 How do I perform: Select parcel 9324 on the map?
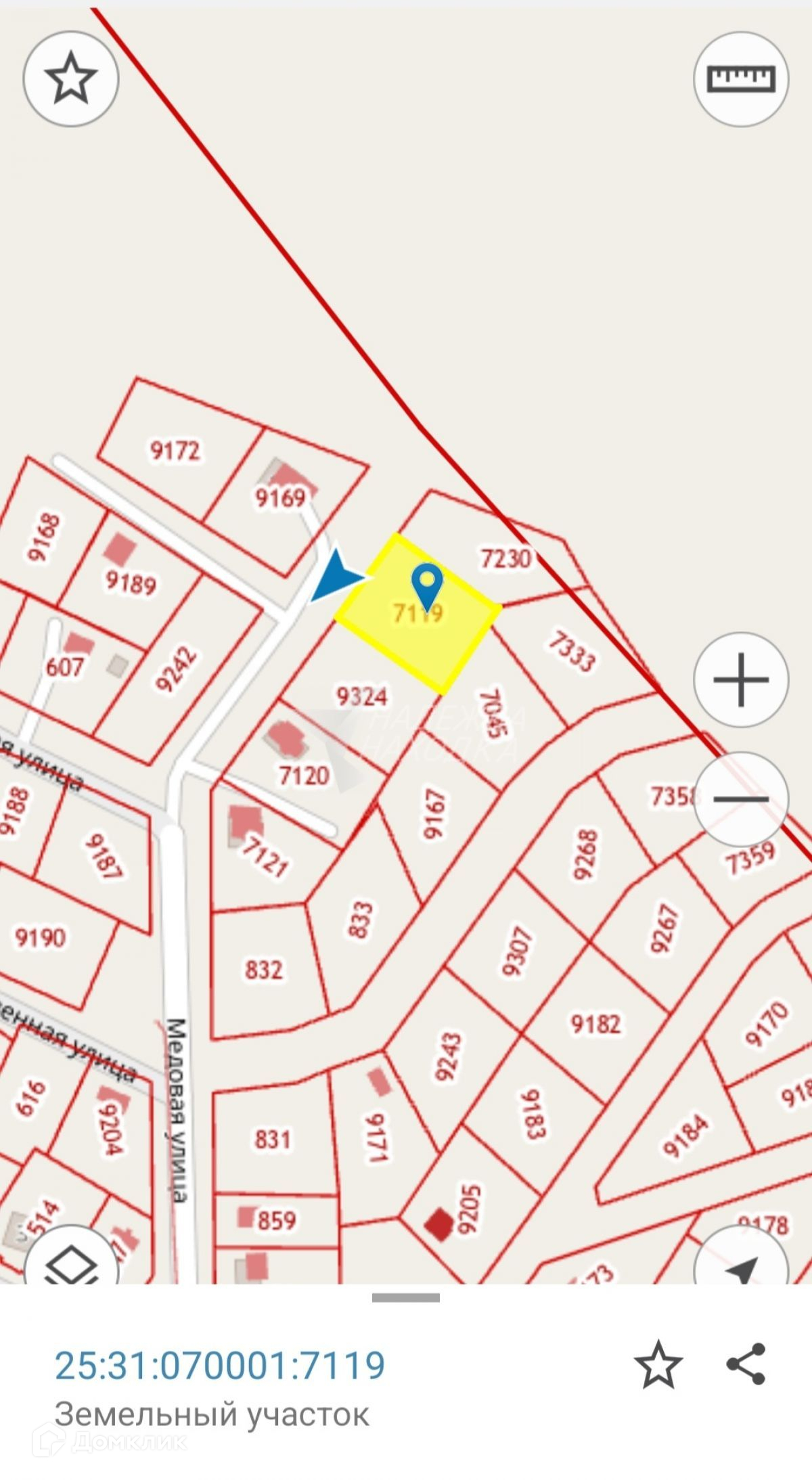(x=362, y=696)
